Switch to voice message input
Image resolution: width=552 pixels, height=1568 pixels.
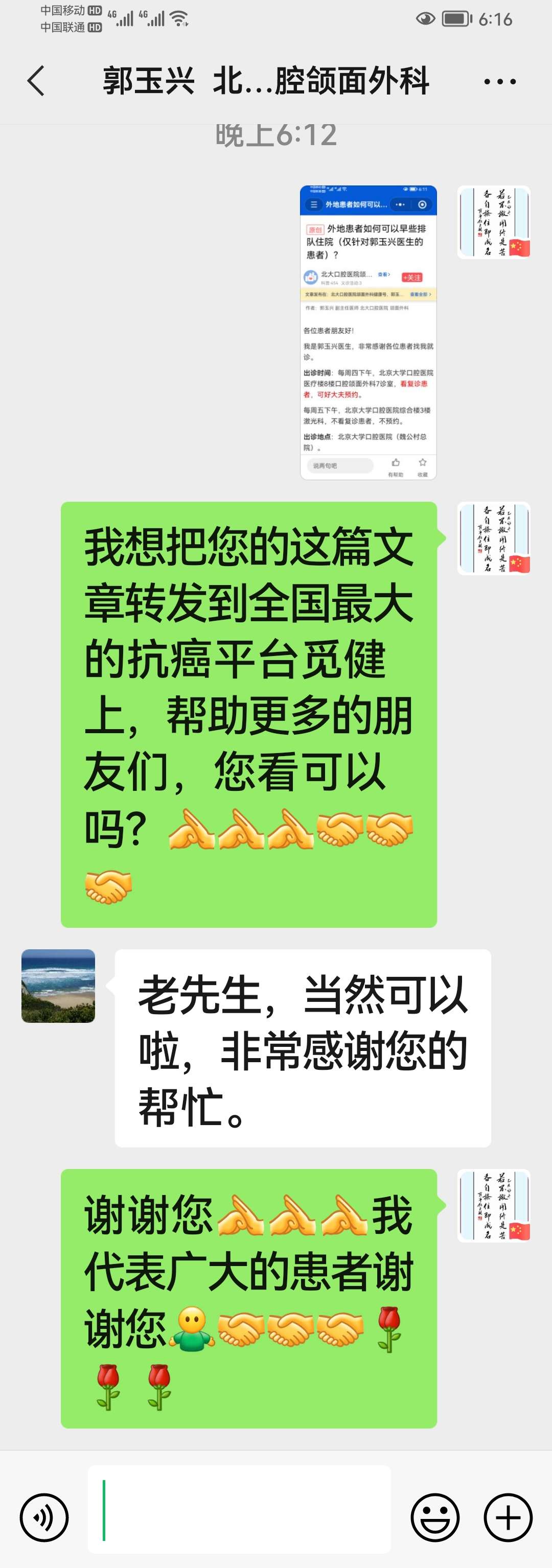tap(44, 1518)
